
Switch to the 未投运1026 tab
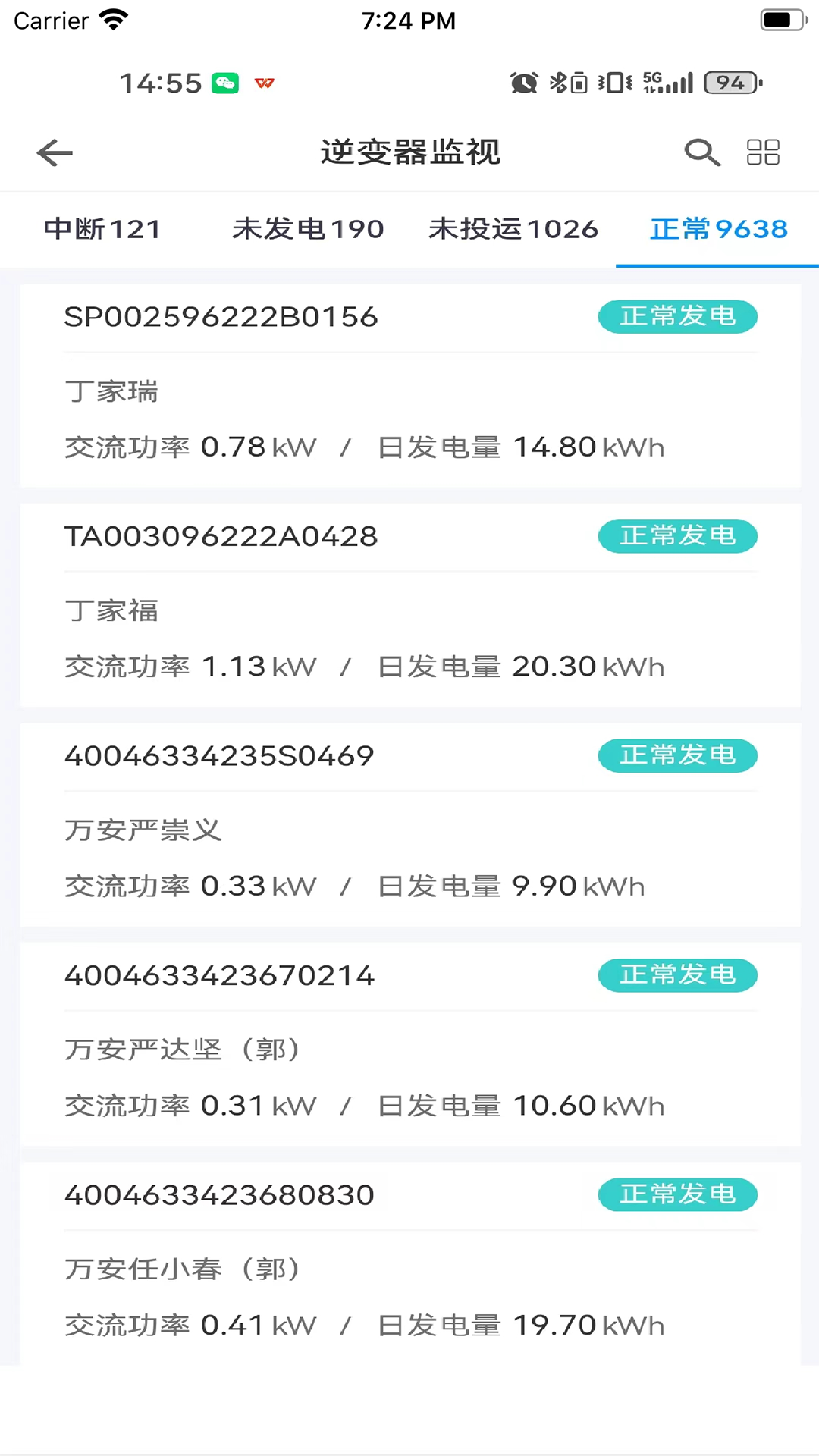click(x=513, y=229)
